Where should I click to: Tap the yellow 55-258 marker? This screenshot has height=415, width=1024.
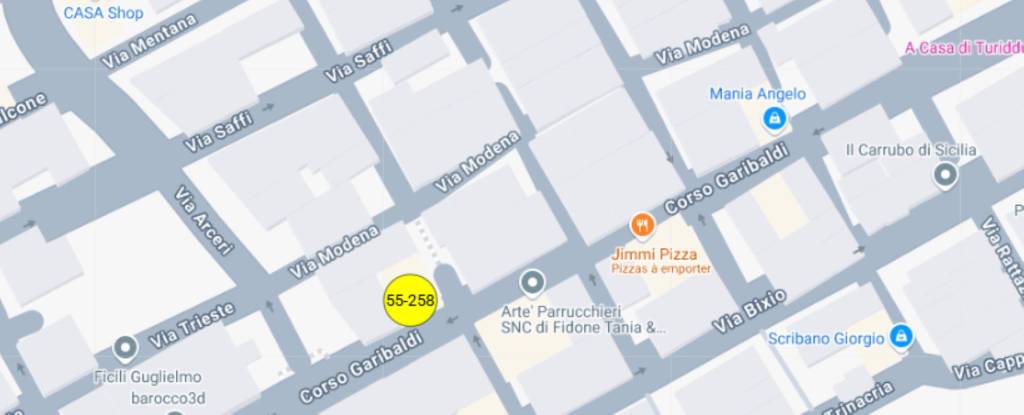click(410, 299)
